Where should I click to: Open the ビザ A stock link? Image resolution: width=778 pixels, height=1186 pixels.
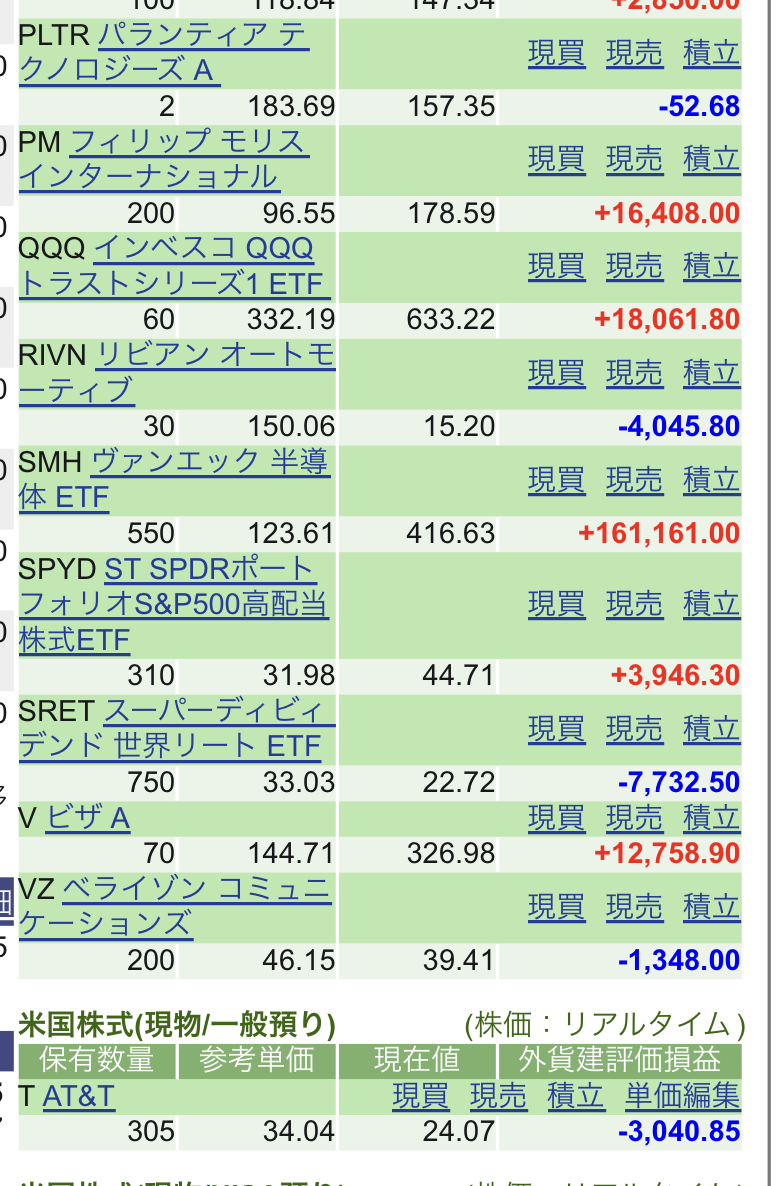(88, 818)
